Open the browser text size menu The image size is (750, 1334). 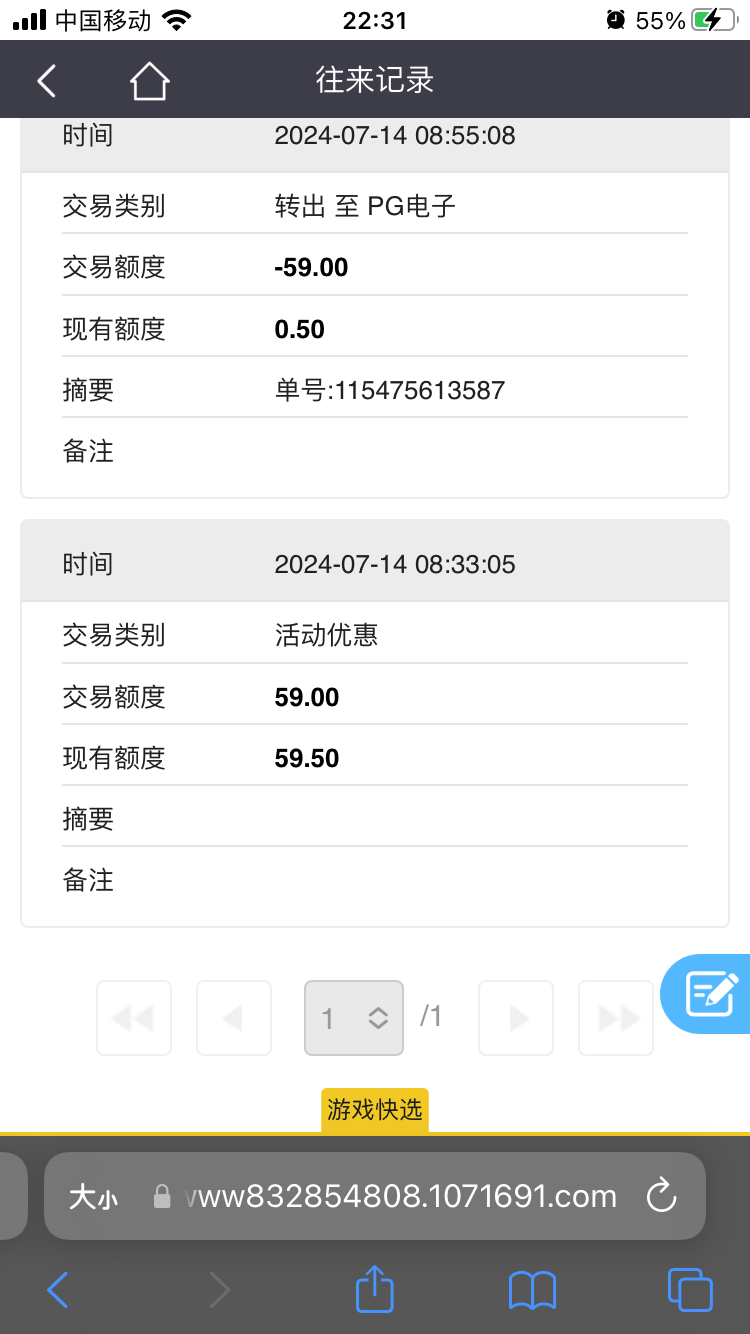pos(93,1197)
